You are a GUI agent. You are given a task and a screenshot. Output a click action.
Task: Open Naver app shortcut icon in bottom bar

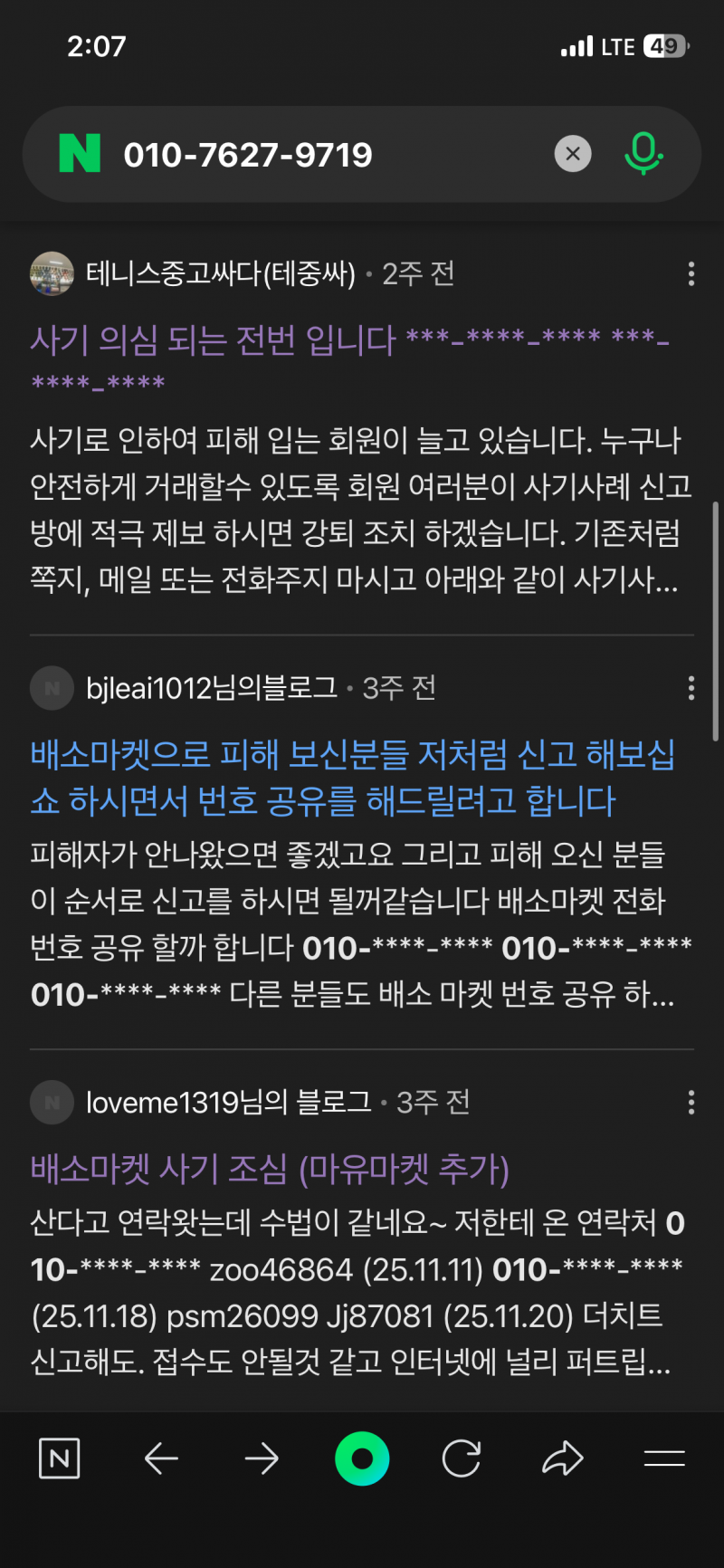[x=59, y=1458]
